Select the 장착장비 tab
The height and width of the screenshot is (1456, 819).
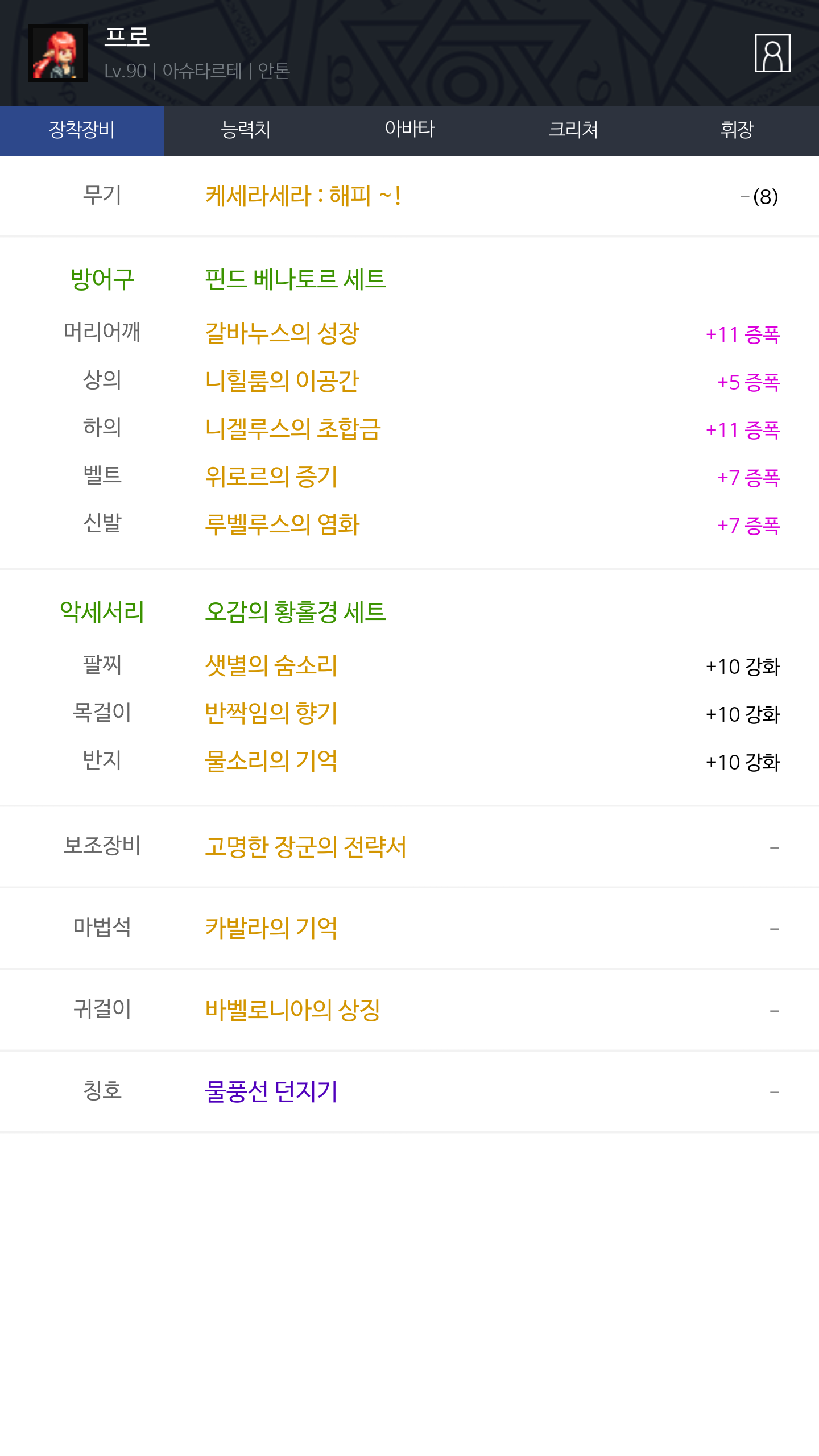82,130
